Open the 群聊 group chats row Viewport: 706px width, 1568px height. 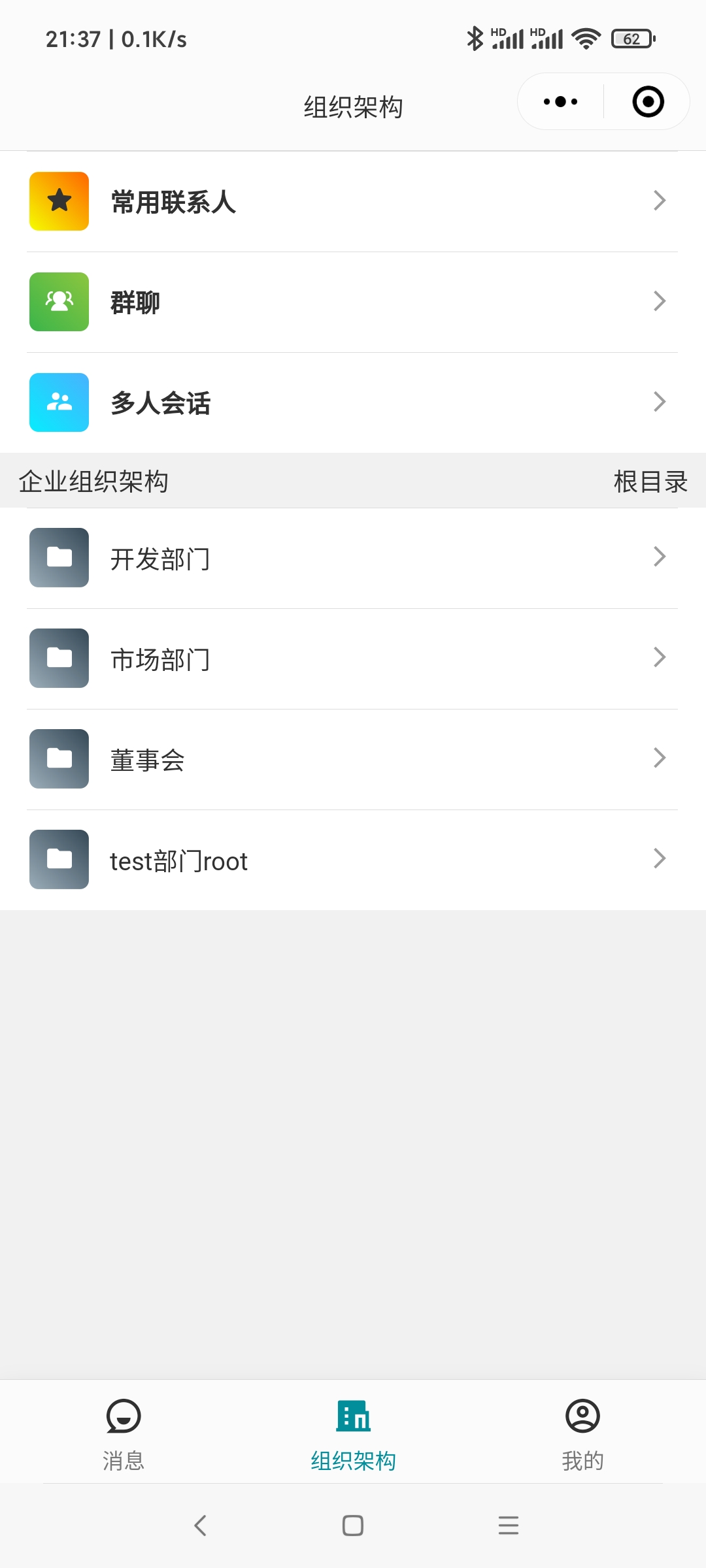pyautogui.click(x=353, y=302)
